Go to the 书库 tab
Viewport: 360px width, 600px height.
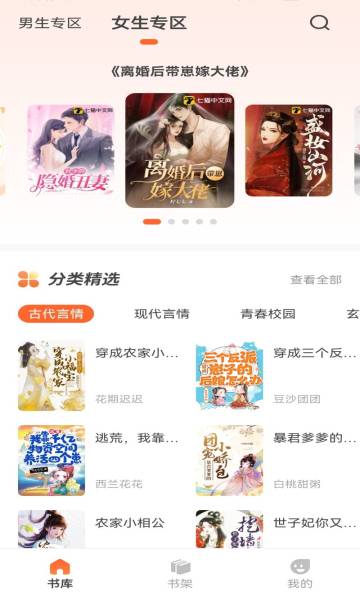[x=60, y=574]
